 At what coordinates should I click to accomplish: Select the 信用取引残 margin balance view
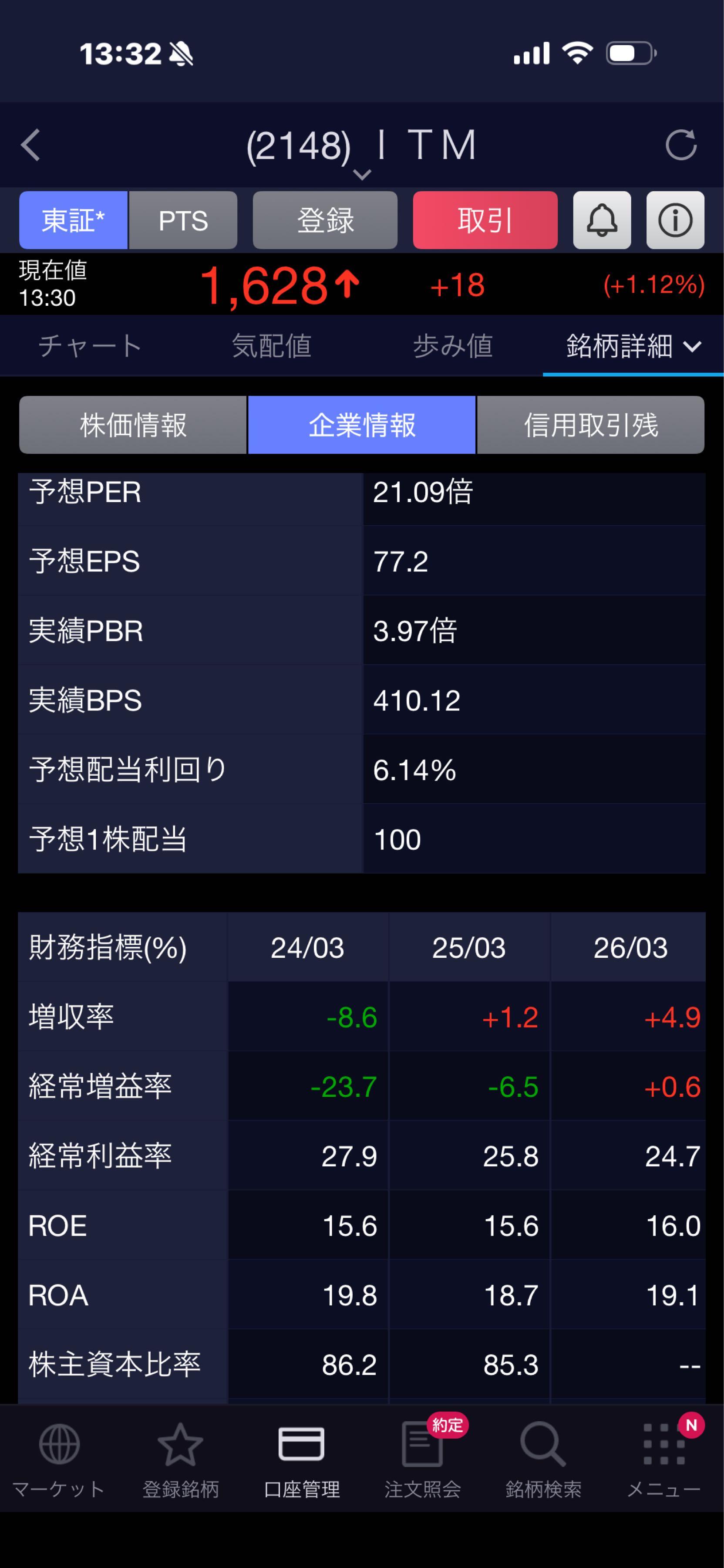pyautogui.click(x=590, y=426)
